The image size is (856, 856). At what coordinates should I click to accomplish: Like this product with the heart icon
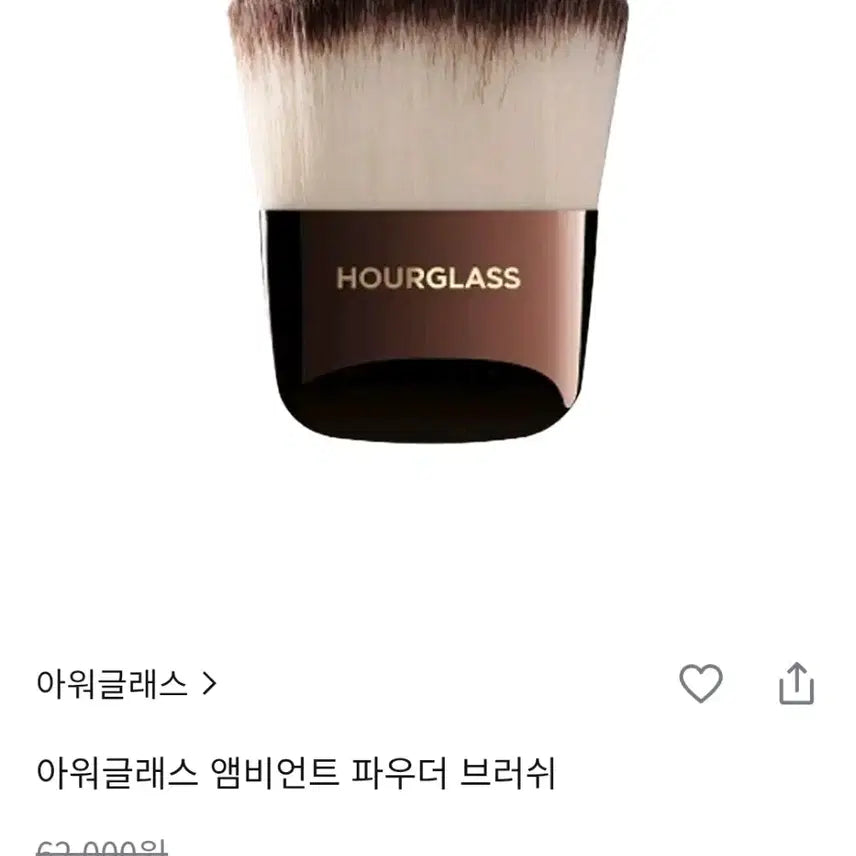coord(700,684)
